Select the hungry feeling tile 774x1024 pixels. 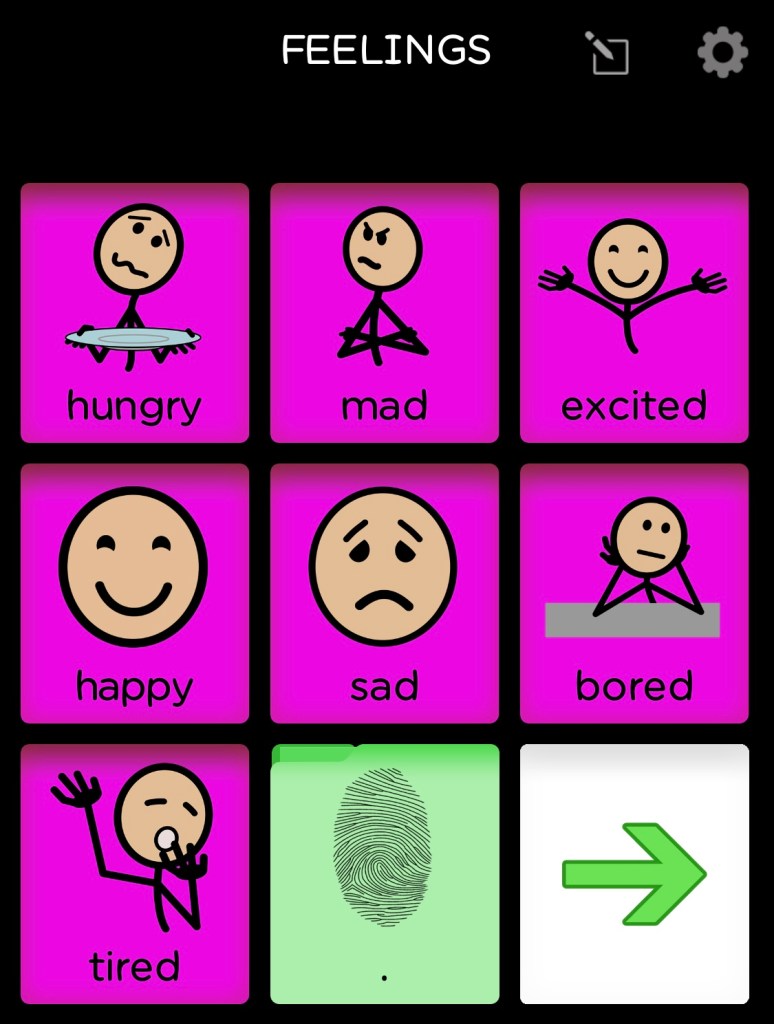(135, 312)
